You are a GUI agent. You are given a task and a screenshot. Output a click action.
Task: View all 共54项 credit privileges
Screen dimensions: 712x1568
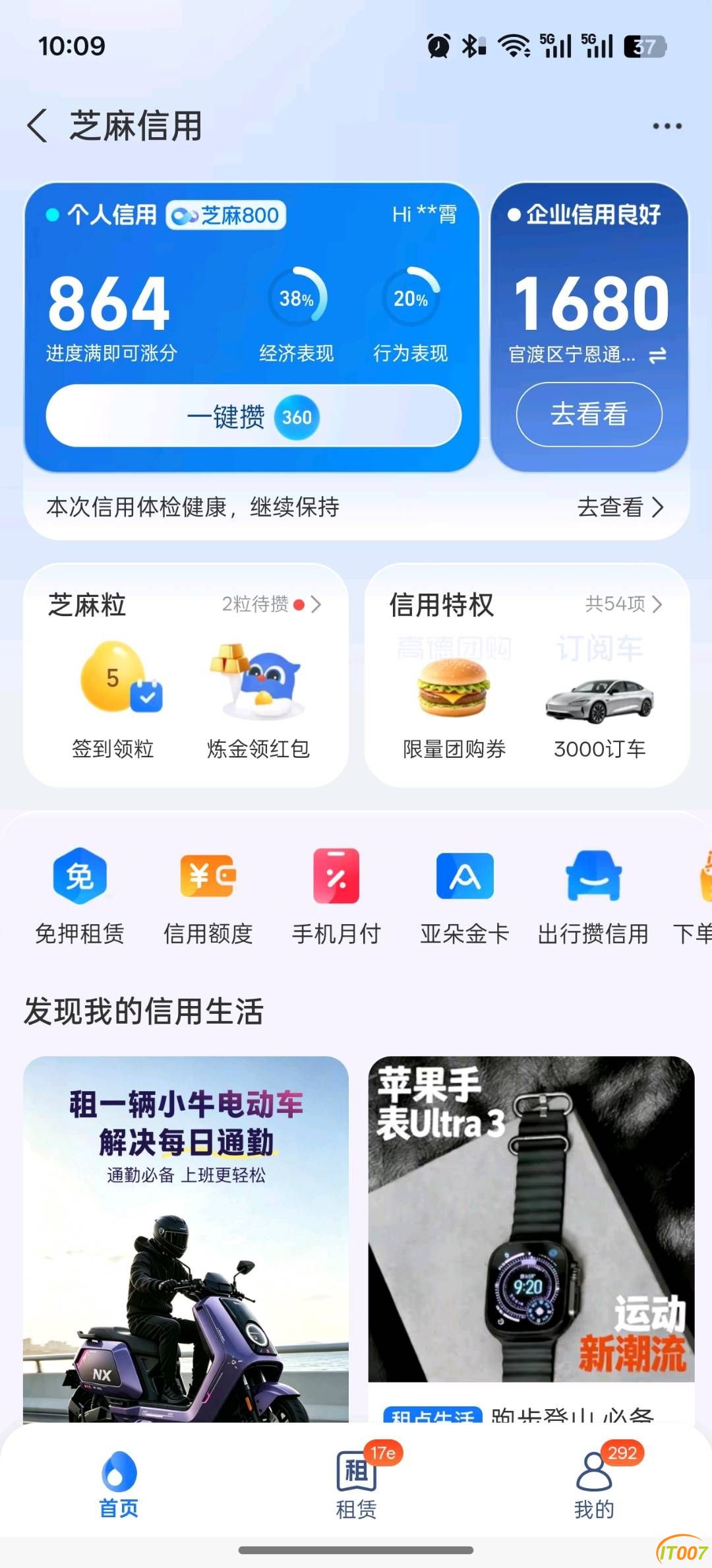pos(623,604)
